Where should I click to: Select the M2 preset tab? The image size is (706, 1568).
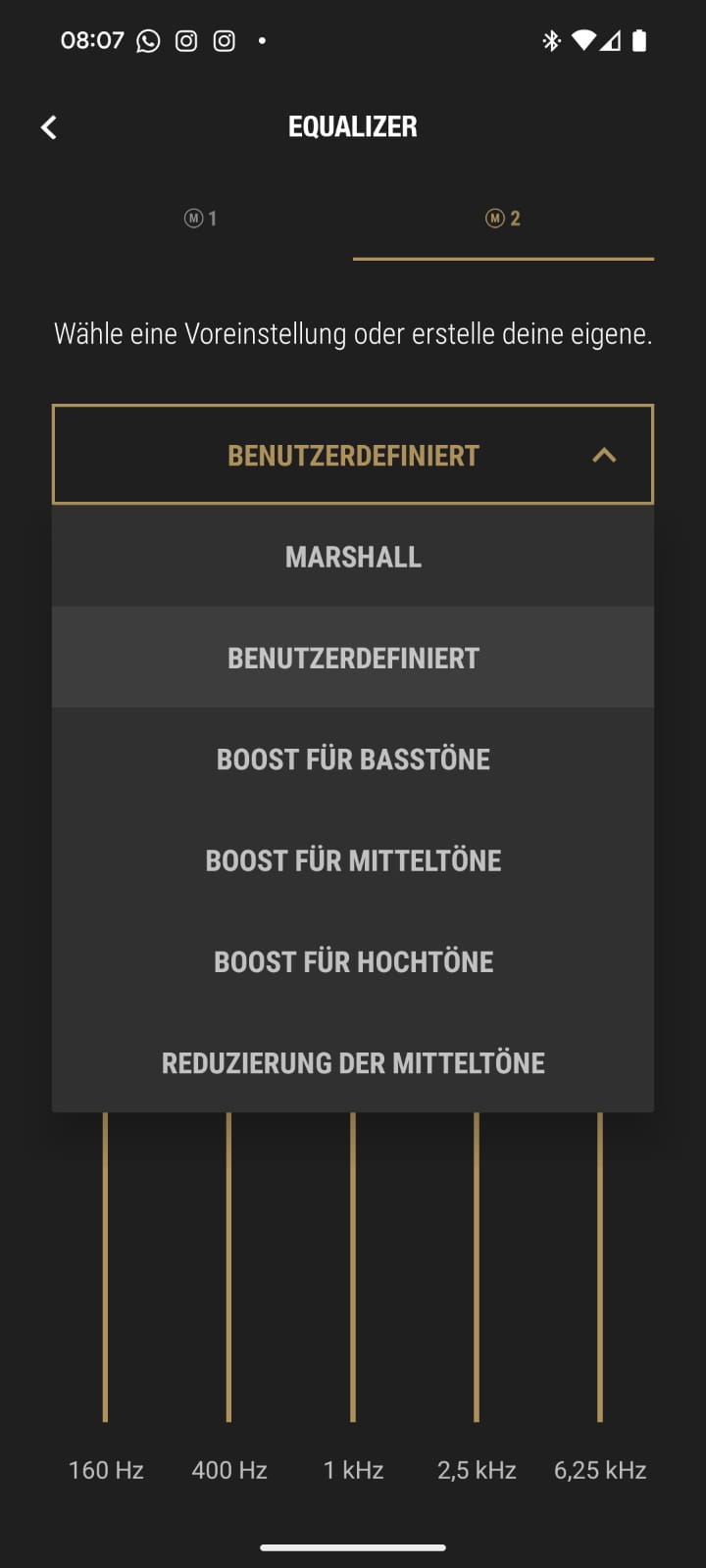point(503,219)
